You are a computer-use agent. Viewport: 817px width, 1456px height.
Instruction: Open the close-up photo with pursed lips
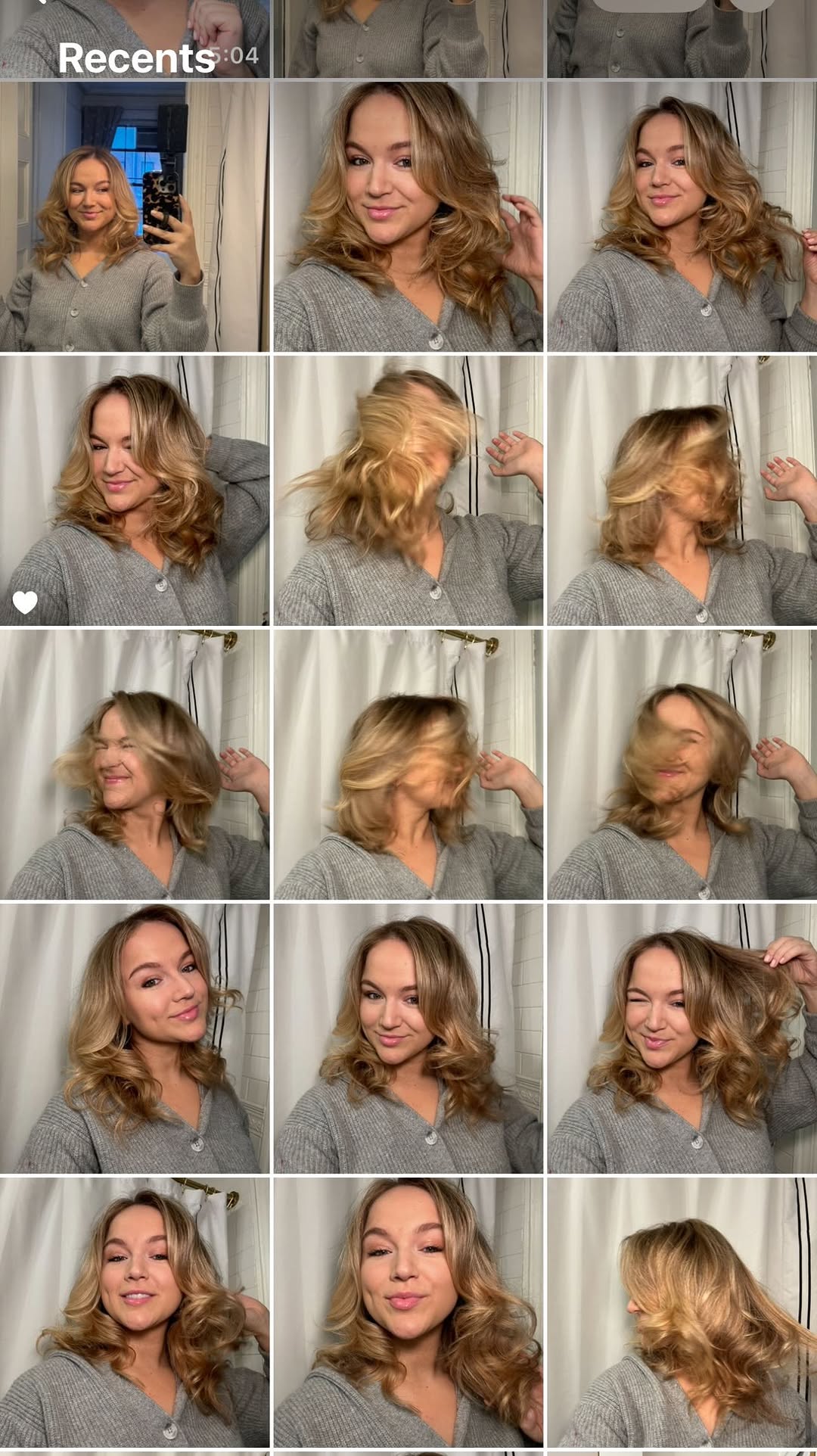[x=408, y=1311]
